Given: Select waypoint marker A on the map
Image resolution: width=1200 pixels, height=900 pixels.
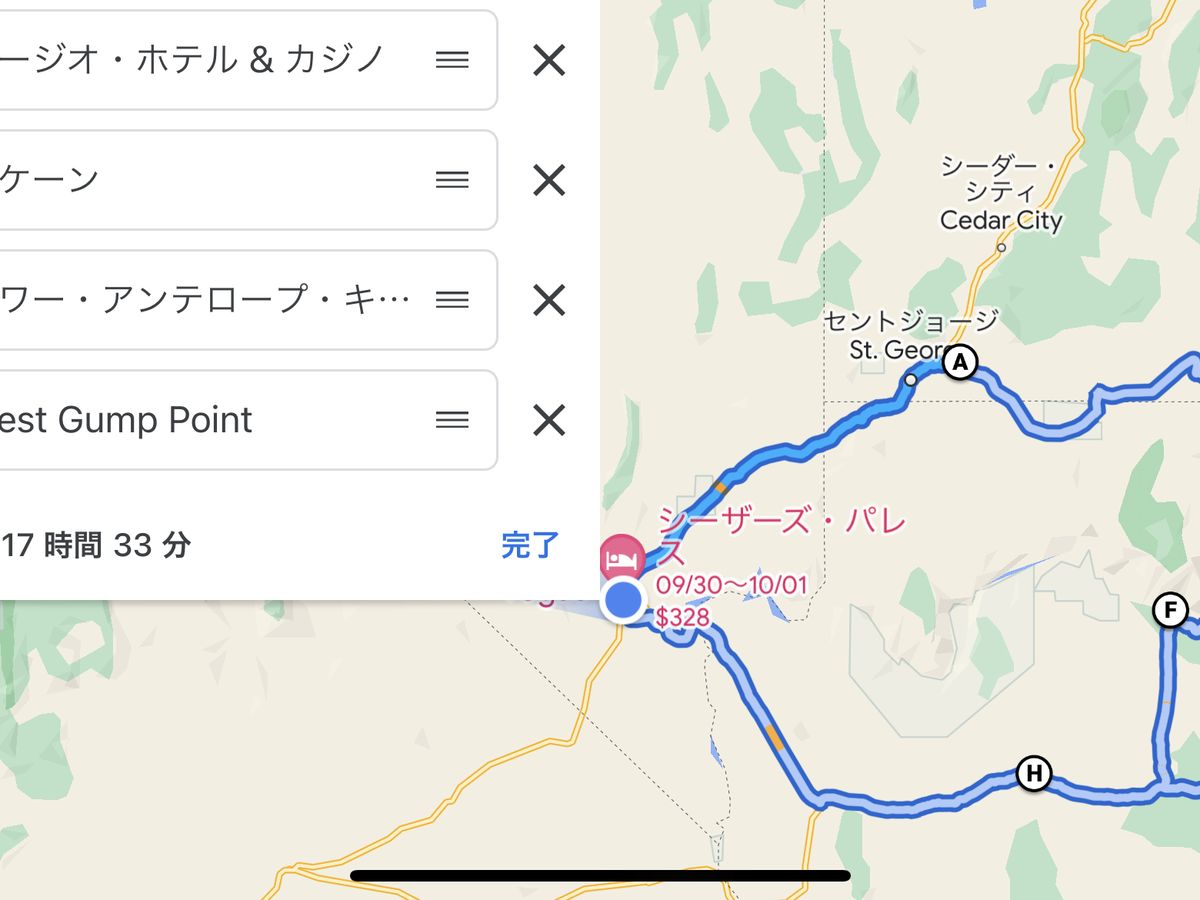Looking at the screenshot, I should [x=960, y=362].
